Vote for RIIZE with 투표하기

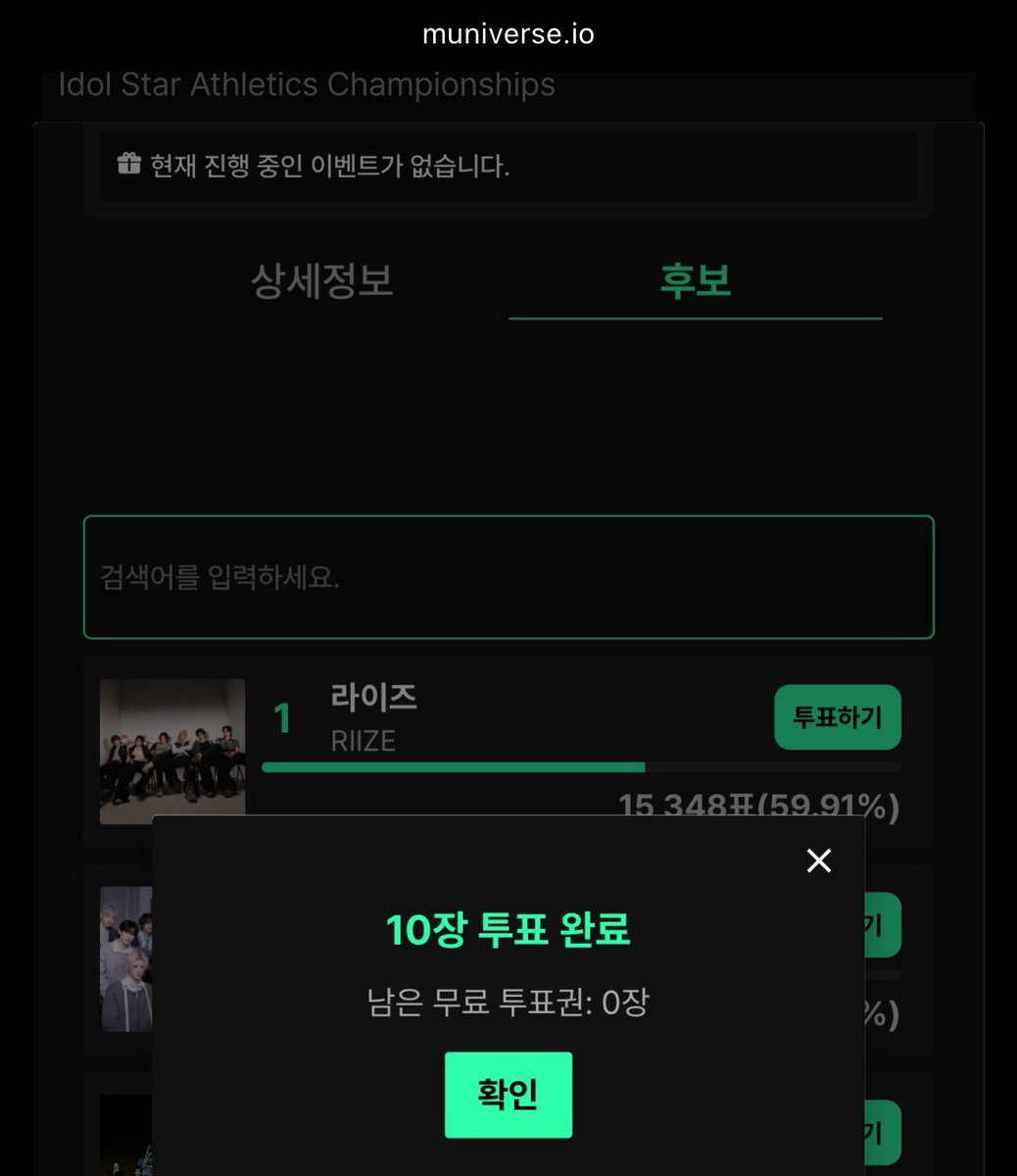[x=838, y=717]
